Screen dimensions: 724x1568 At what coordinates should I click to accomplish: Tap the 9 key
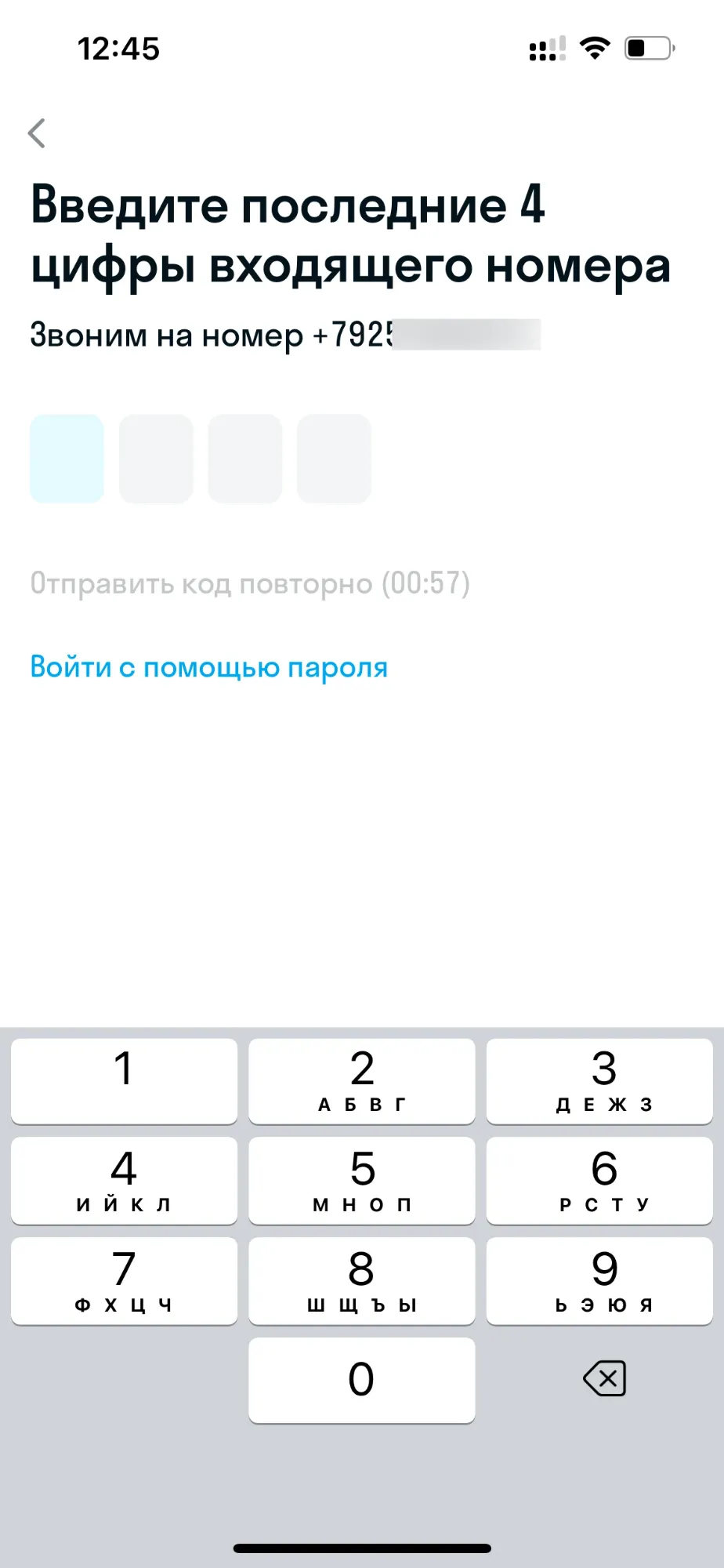click(x=599, y=1280)
